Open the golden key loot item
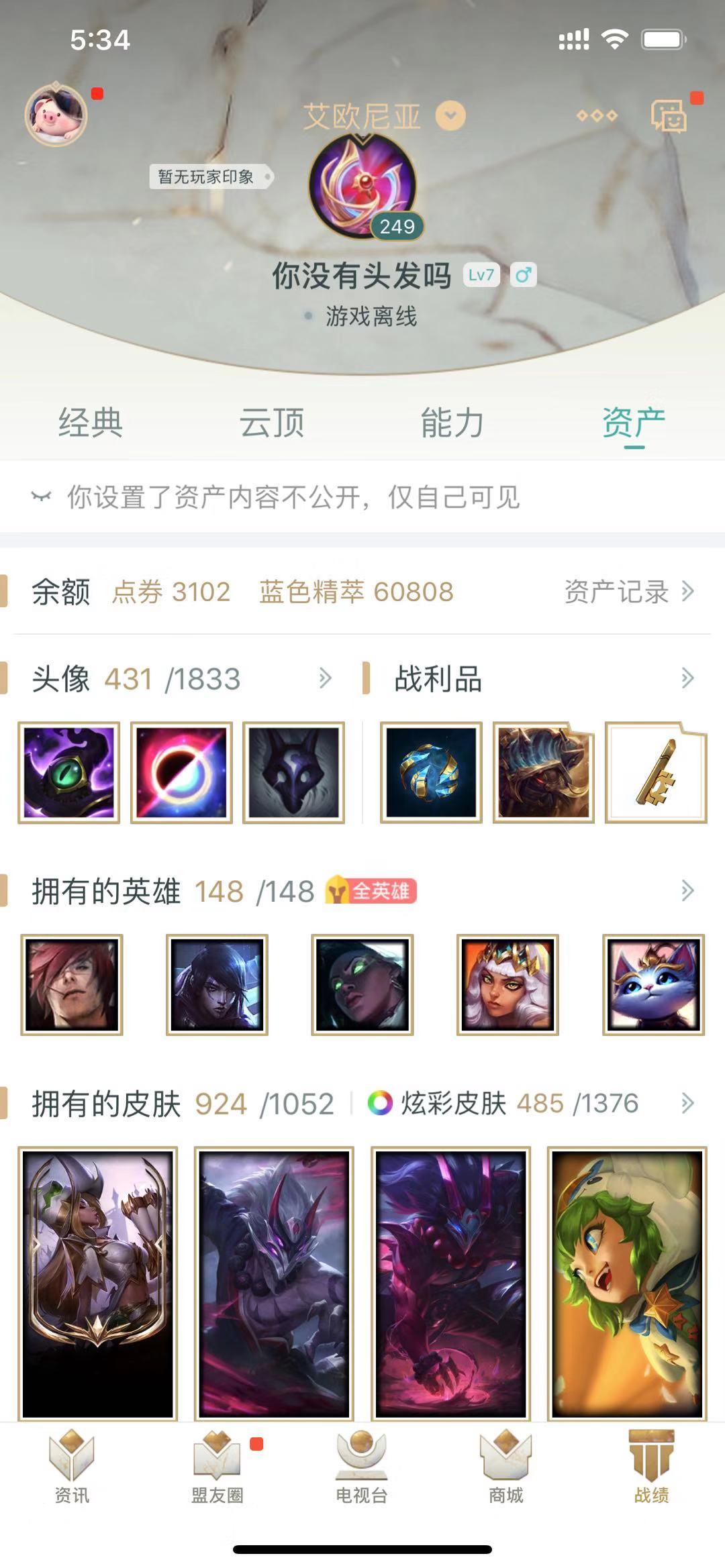Image resolution: width=725 pixels, height=1568 pixels. [656, 772]
